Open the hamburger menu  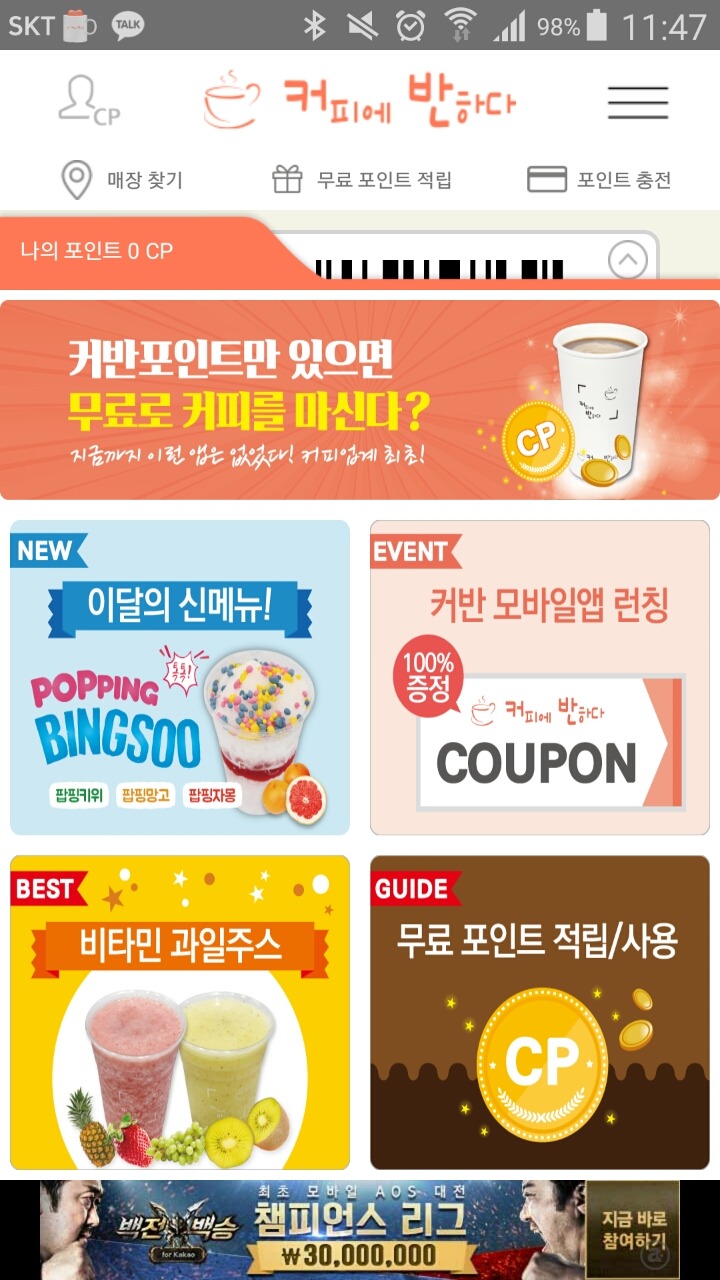click(x=637, y=102)
